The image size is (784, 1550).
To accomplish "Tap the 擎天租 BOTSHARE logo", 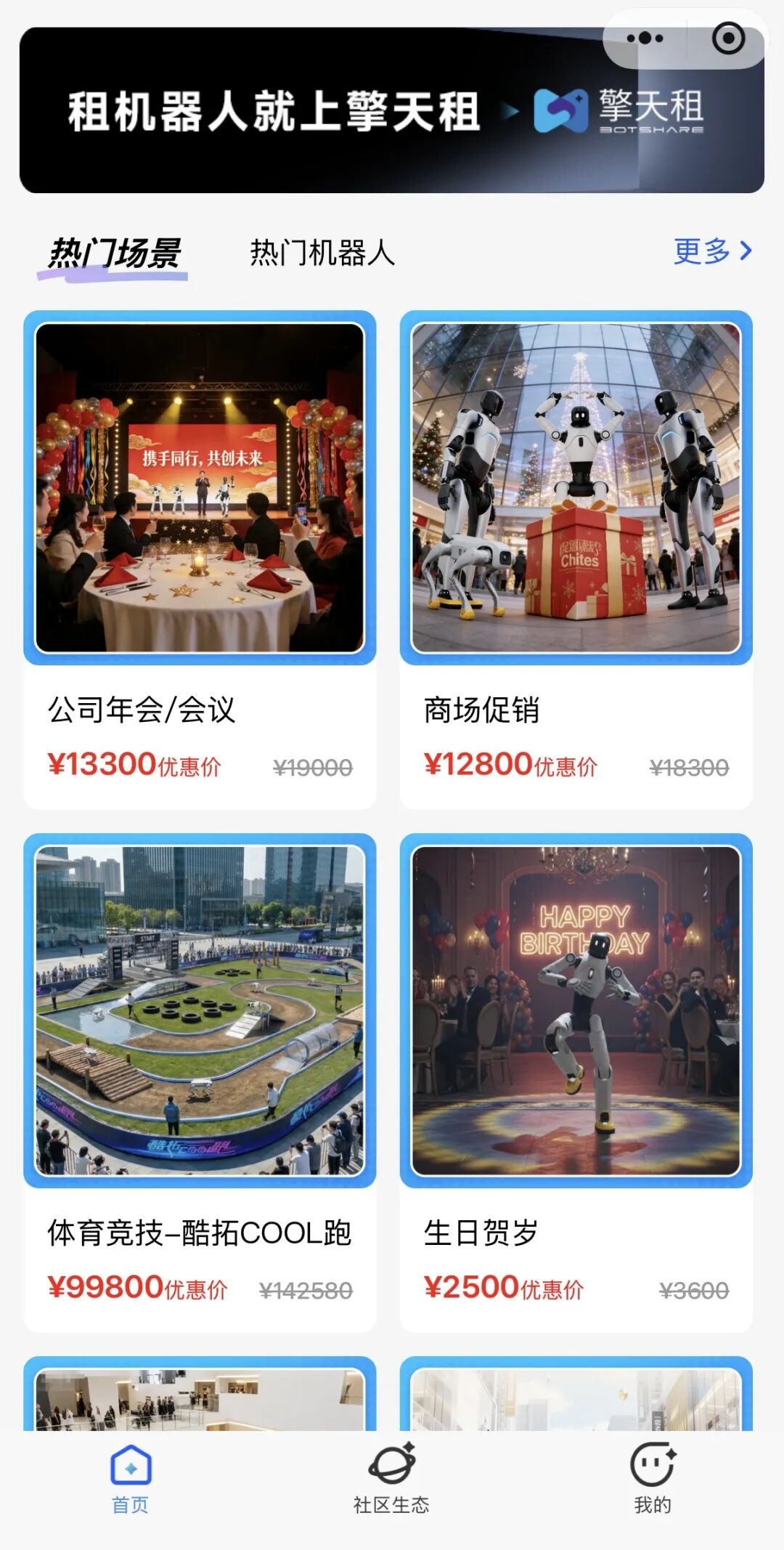I will tap(621, 113).
